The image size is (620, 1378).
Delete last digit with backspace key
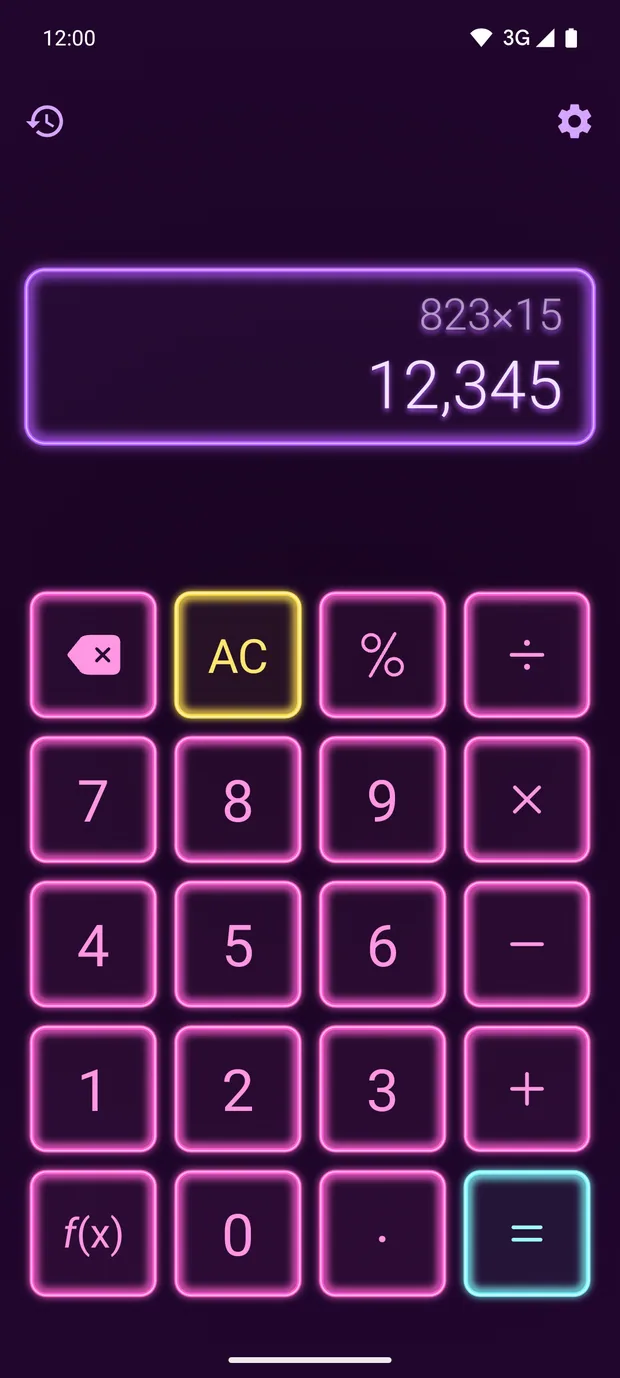93,655
